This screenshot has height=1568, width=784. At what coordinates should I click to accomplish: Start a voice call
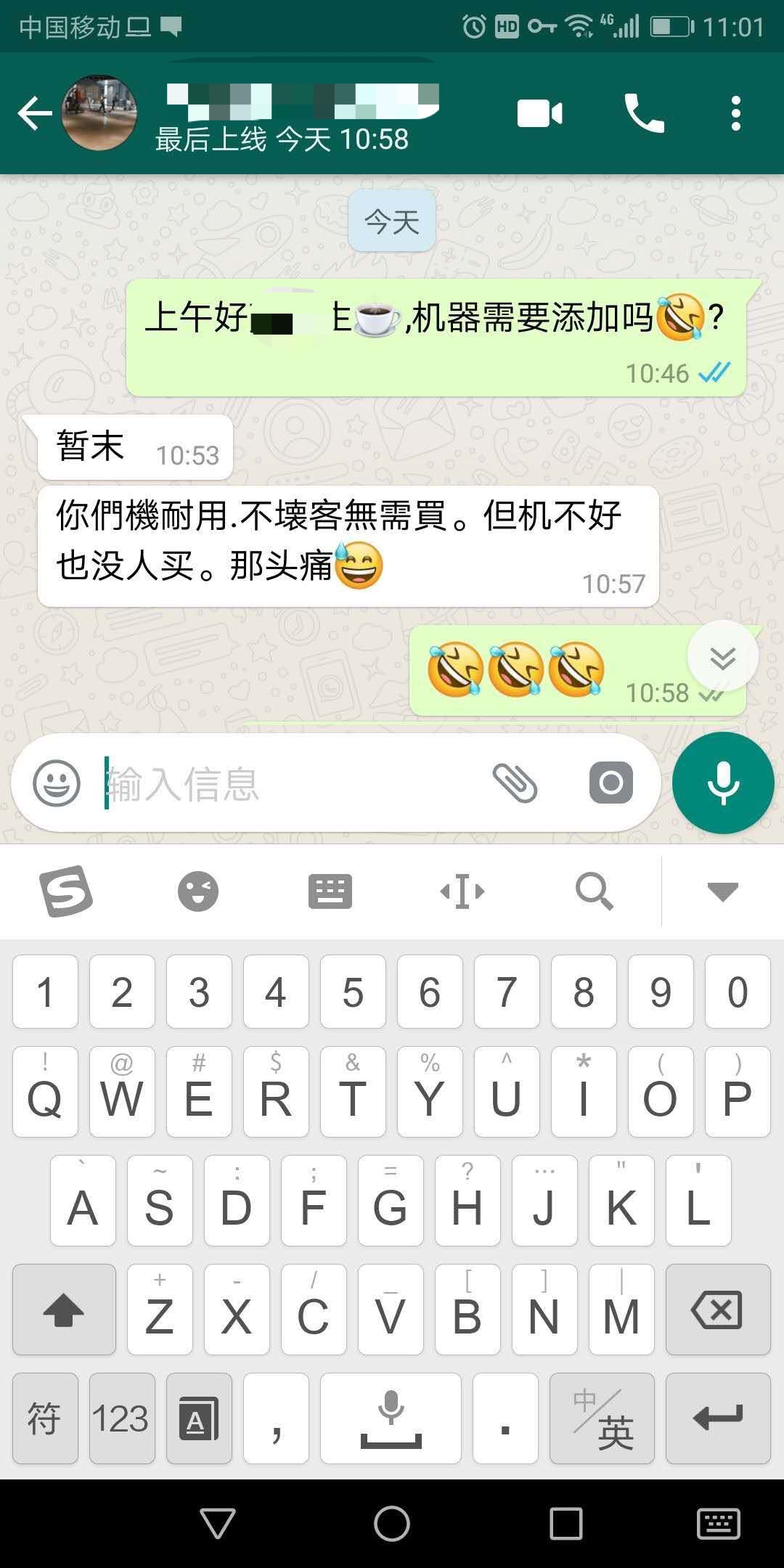[x=644, y=114]
